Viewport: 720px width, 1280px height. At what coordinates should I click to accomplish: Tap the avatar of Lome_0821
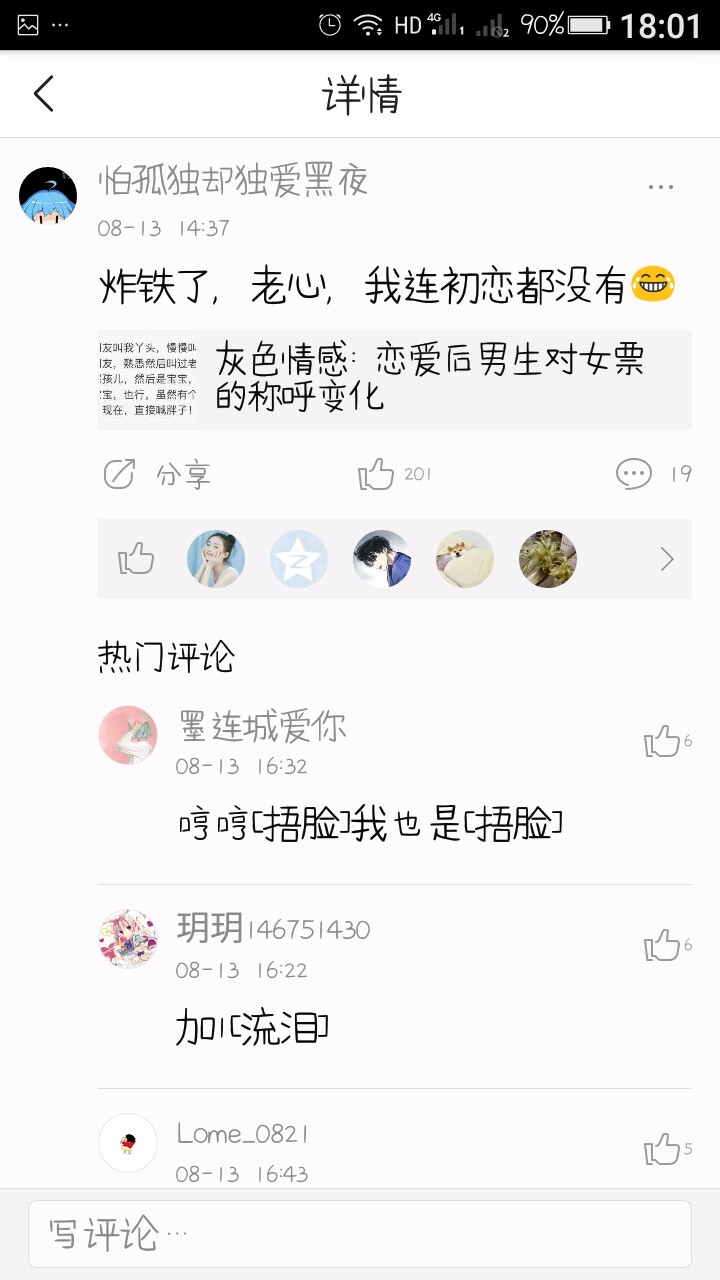click(128, 1143)
